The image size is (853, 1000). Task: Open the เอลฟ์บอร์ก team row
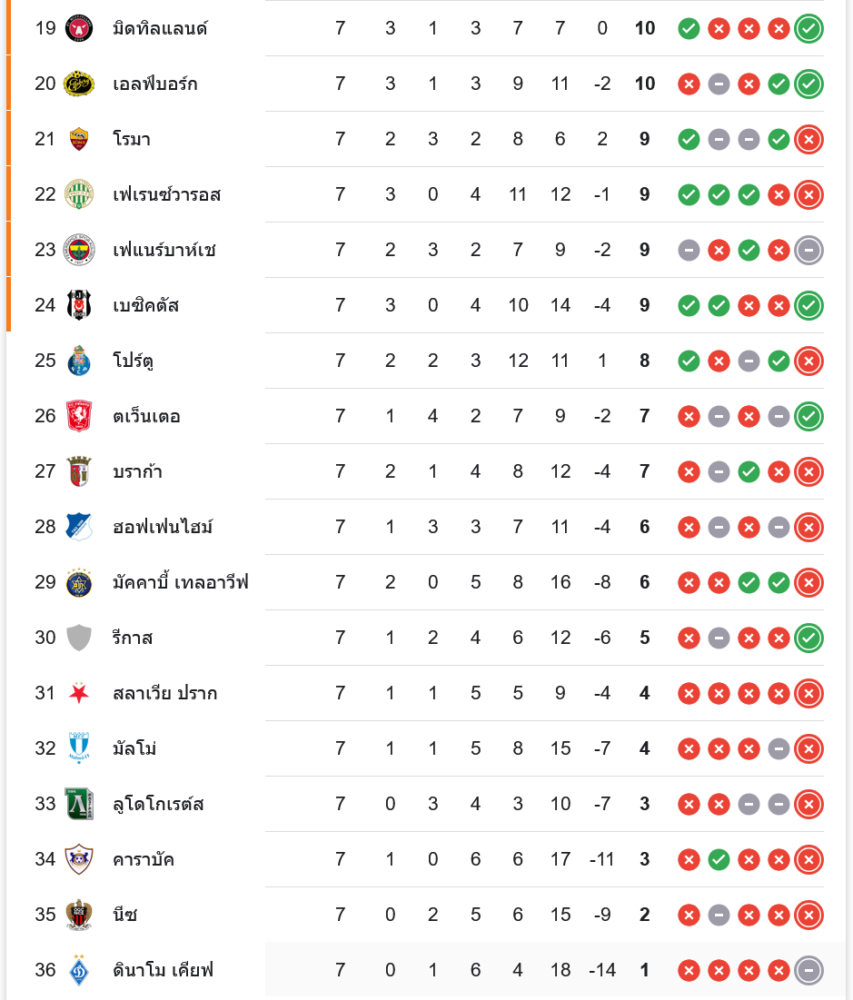coord(155,83)
